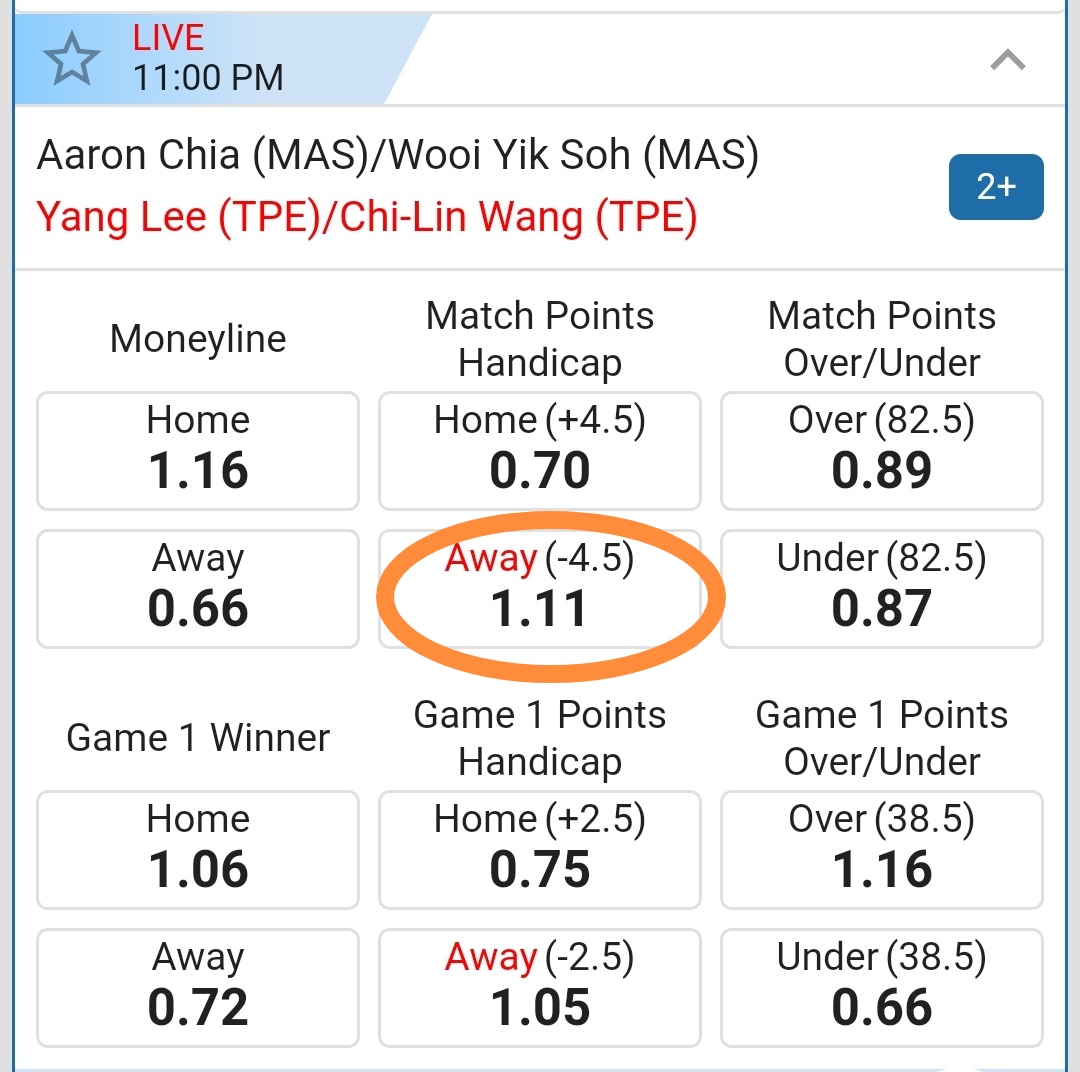The height and width of the screenshot is (1072, 1080).
Task: Bet Game 1 Winner Home at 1.06
Action: pos(198,849)
